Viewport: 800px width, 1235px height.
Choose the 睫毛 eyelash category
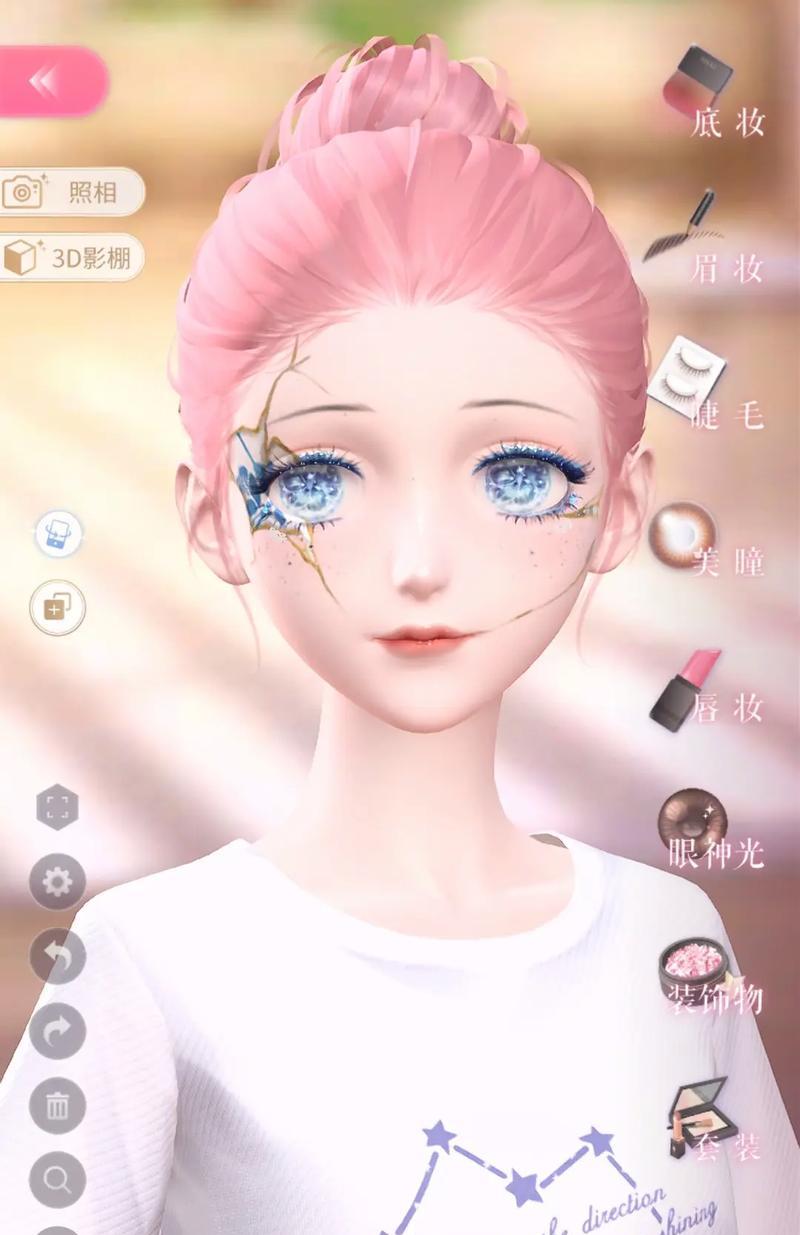coord(712,385)
